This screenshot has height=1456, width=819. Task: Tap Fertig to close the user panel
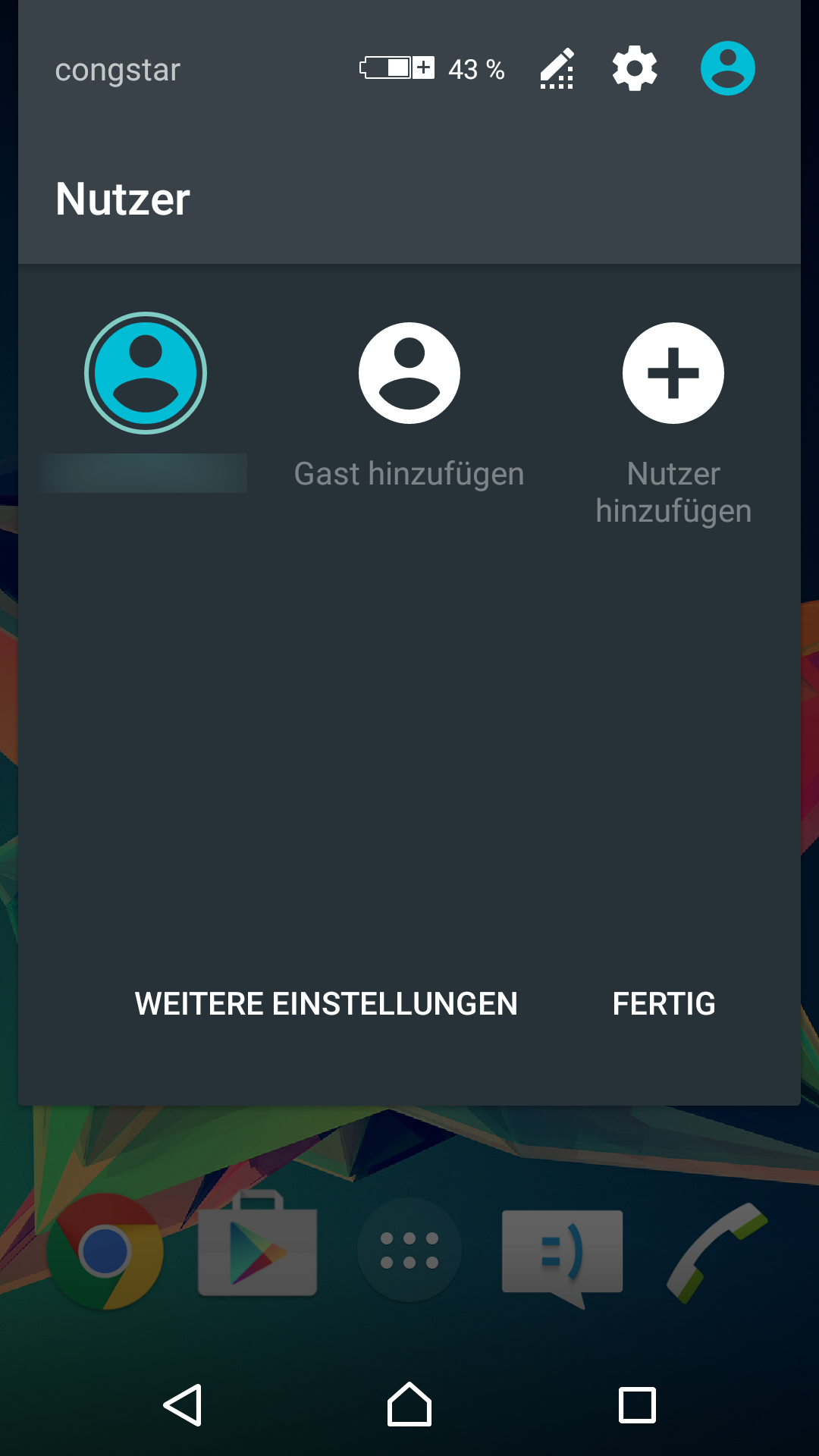(664, 1003)
